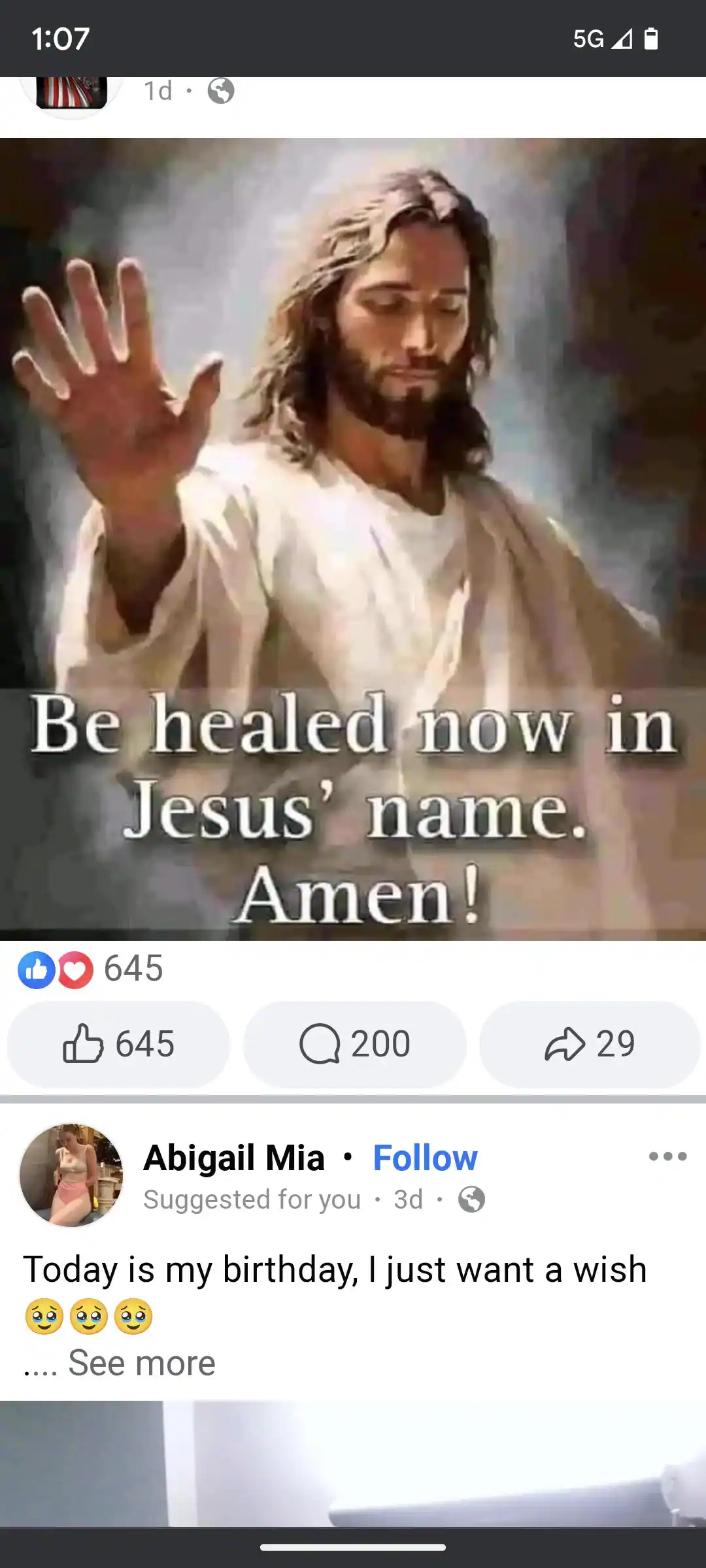Open the Be healed now image

[353, 539]
